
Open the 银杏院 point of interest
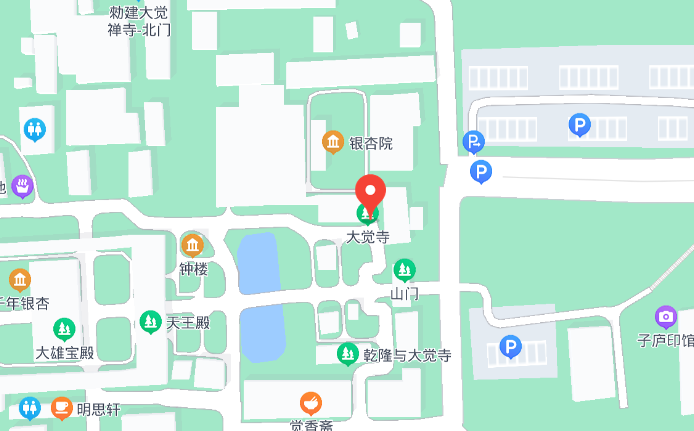[x=333, y=143]
